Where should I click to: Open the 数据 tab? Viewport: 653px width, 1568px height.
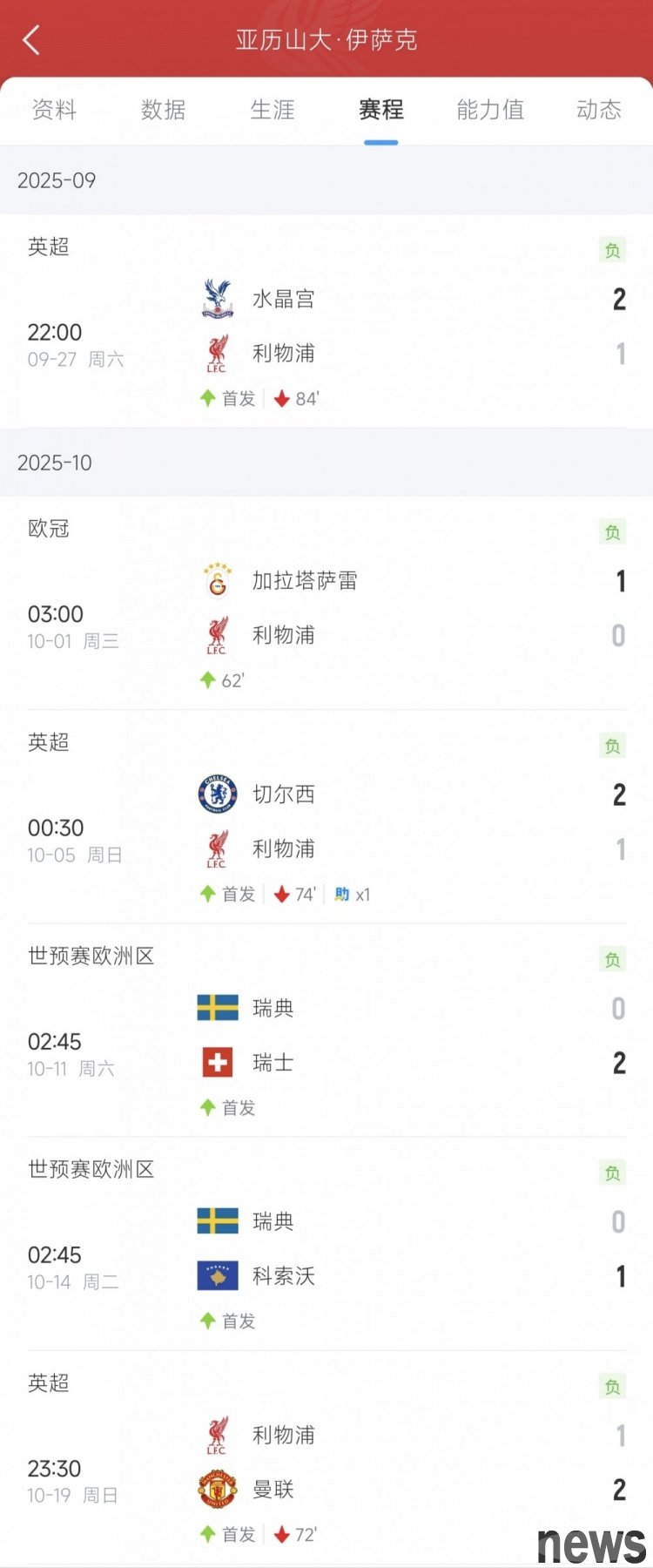point(163,110)
